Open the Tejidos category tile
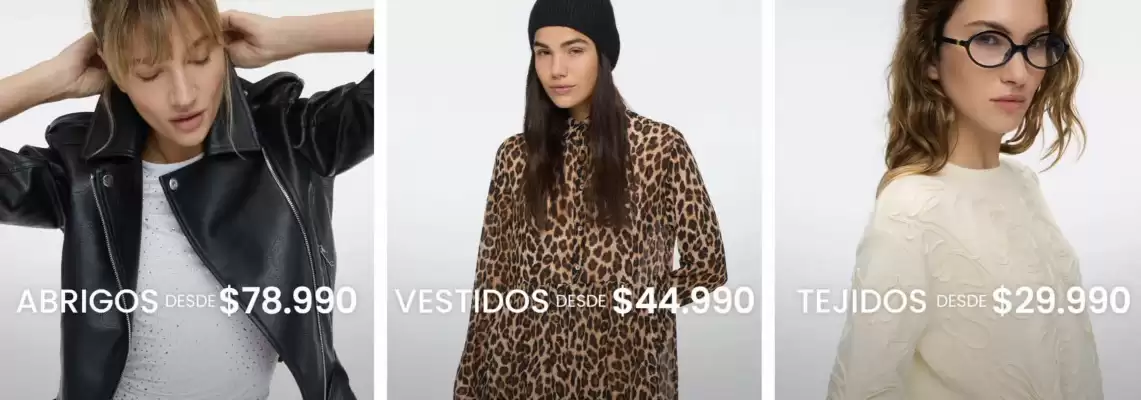 pyautogui.click(x=958, y=200)
